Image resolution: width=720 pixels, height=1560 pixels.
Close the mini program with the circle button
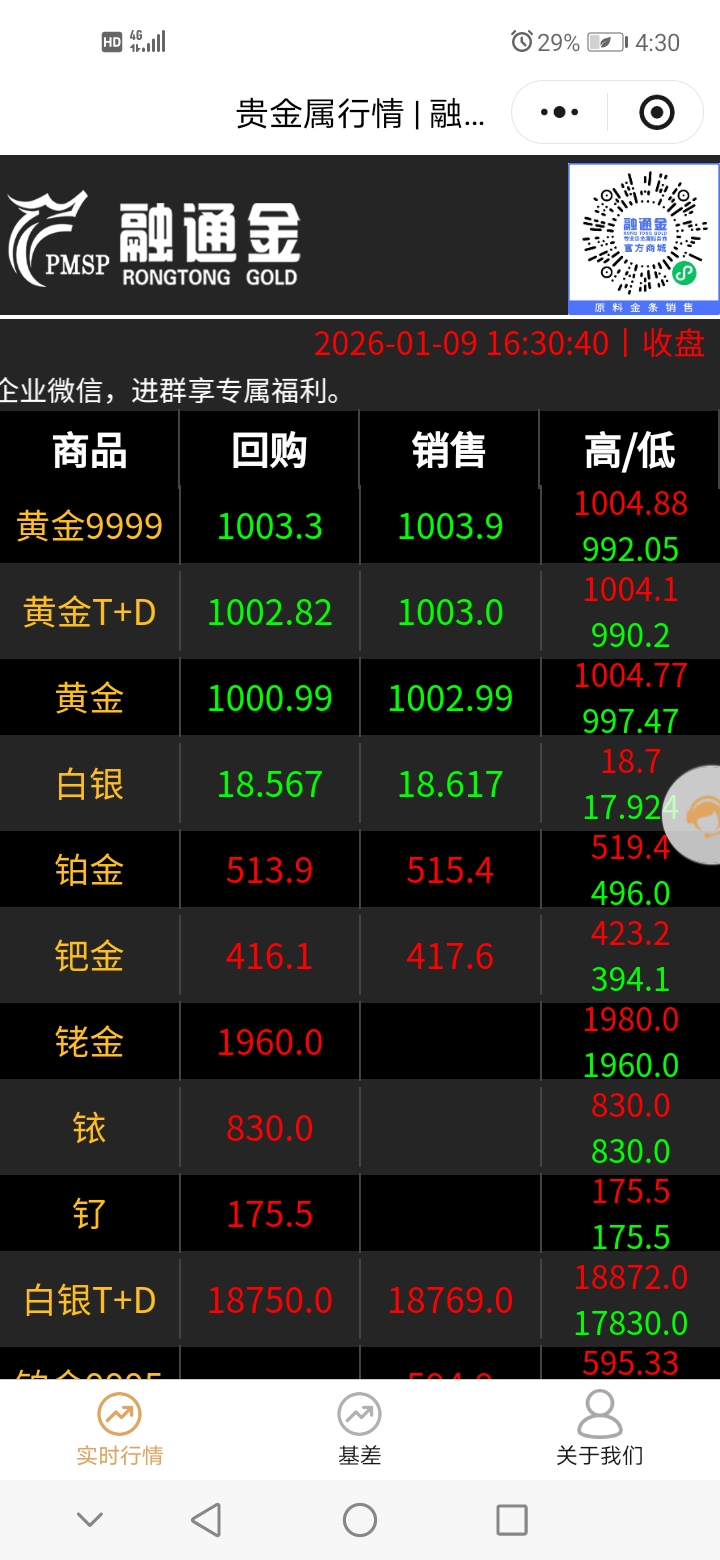pyautogui.click(x=656, y=113)
